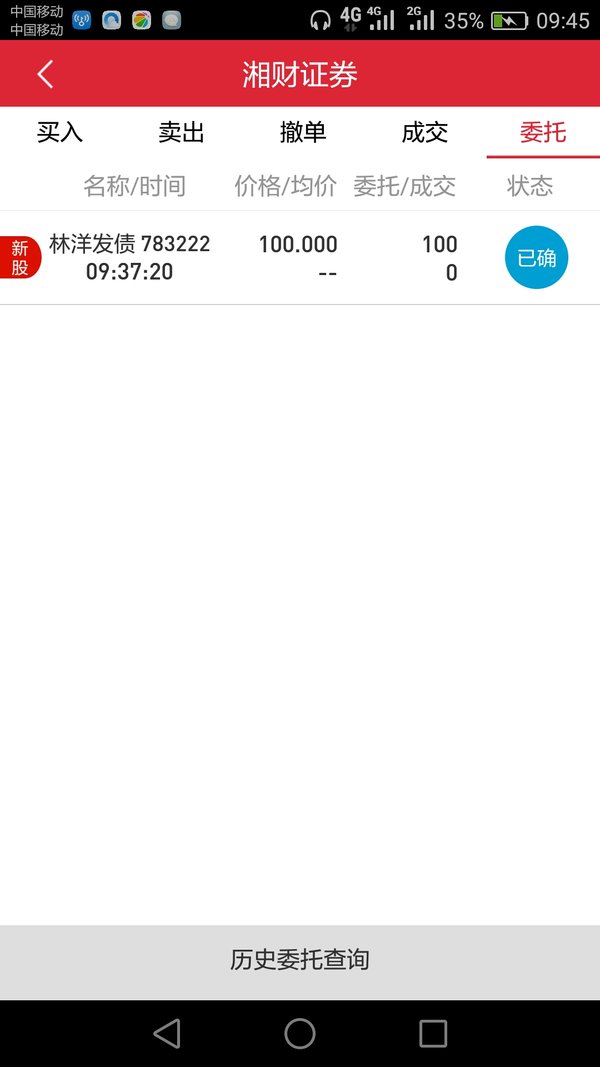The width and height of the screenshot is (600, 1067).
Task: Tap the 已确 status badge
Action: [x=536, y=258]
